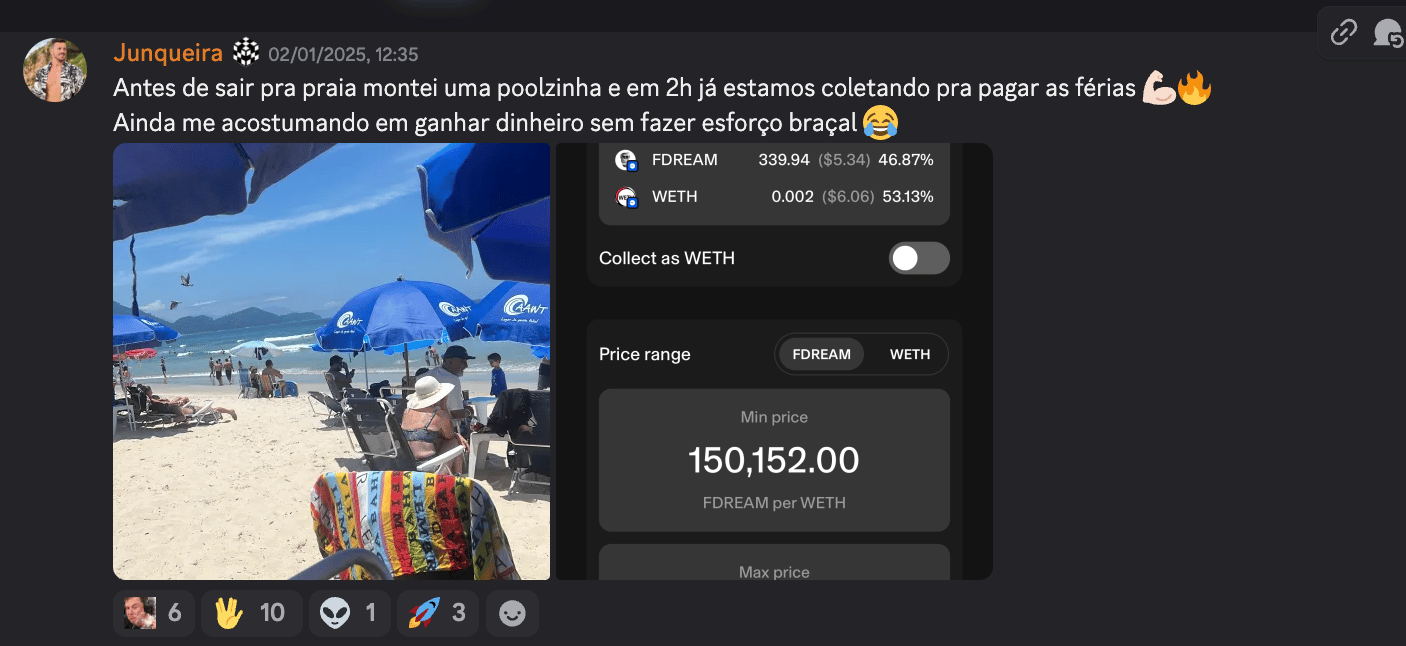Screen dimensions: 1406x646
Task: Open the beach photo attachment
Action: point(331,361)
